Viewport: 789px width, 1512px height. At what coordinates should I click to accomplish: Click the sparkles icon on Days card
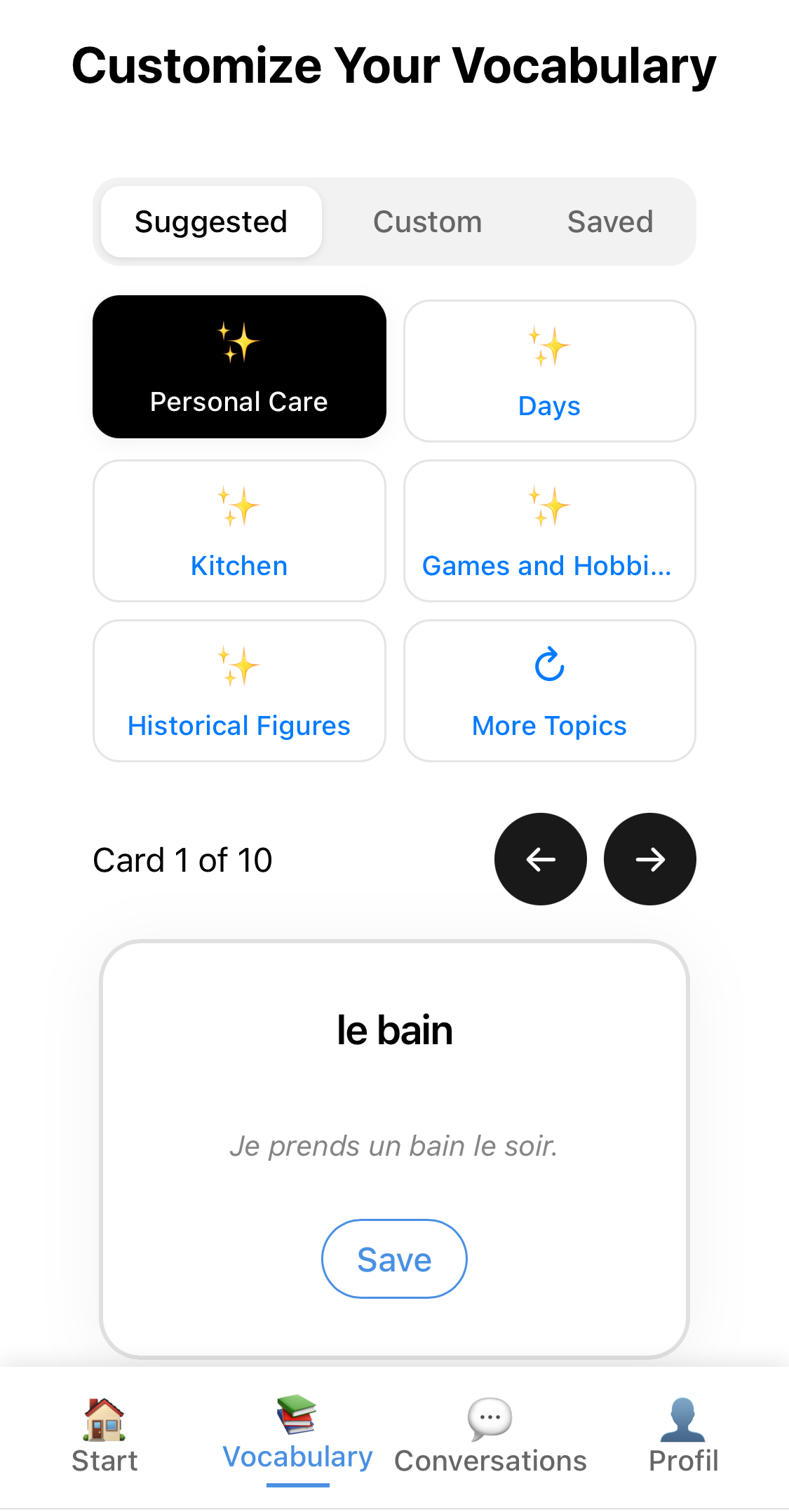click(x=549, y=345)
